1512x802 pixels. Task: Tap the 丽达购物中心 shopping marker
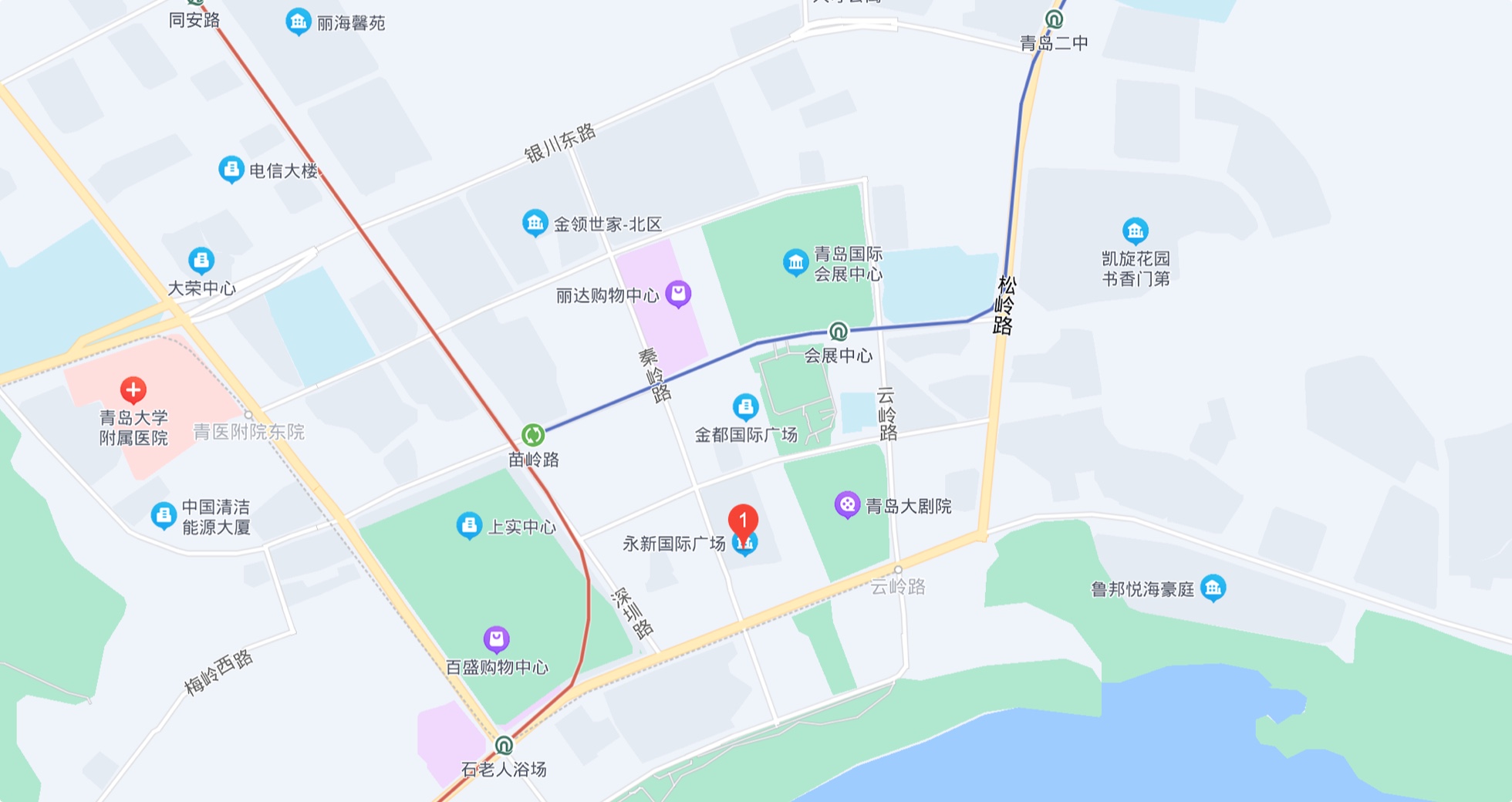tap(678, 293)
